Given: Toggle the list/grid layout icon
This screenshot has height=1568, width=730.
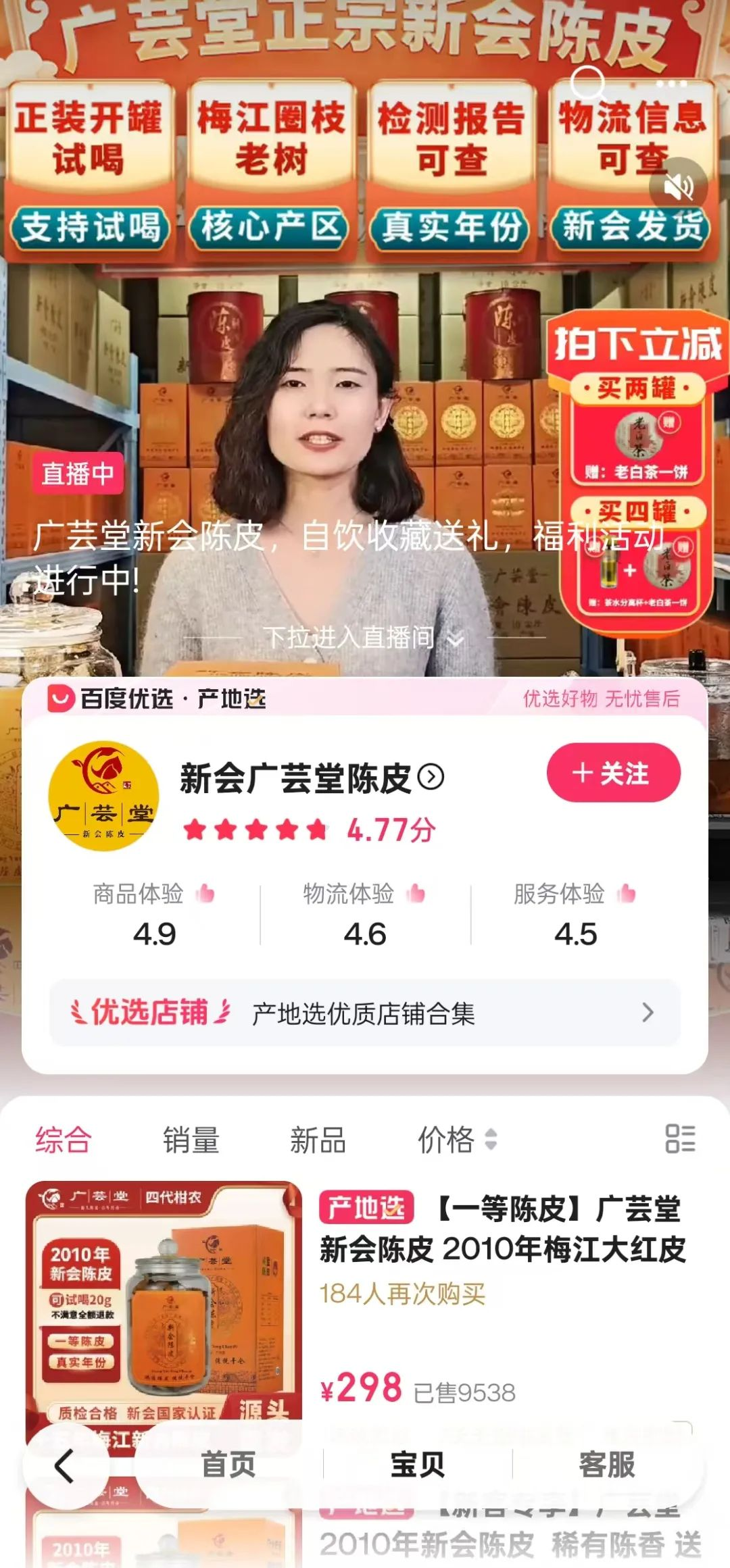Looking at the screenshot, I should pos(679,1139).
